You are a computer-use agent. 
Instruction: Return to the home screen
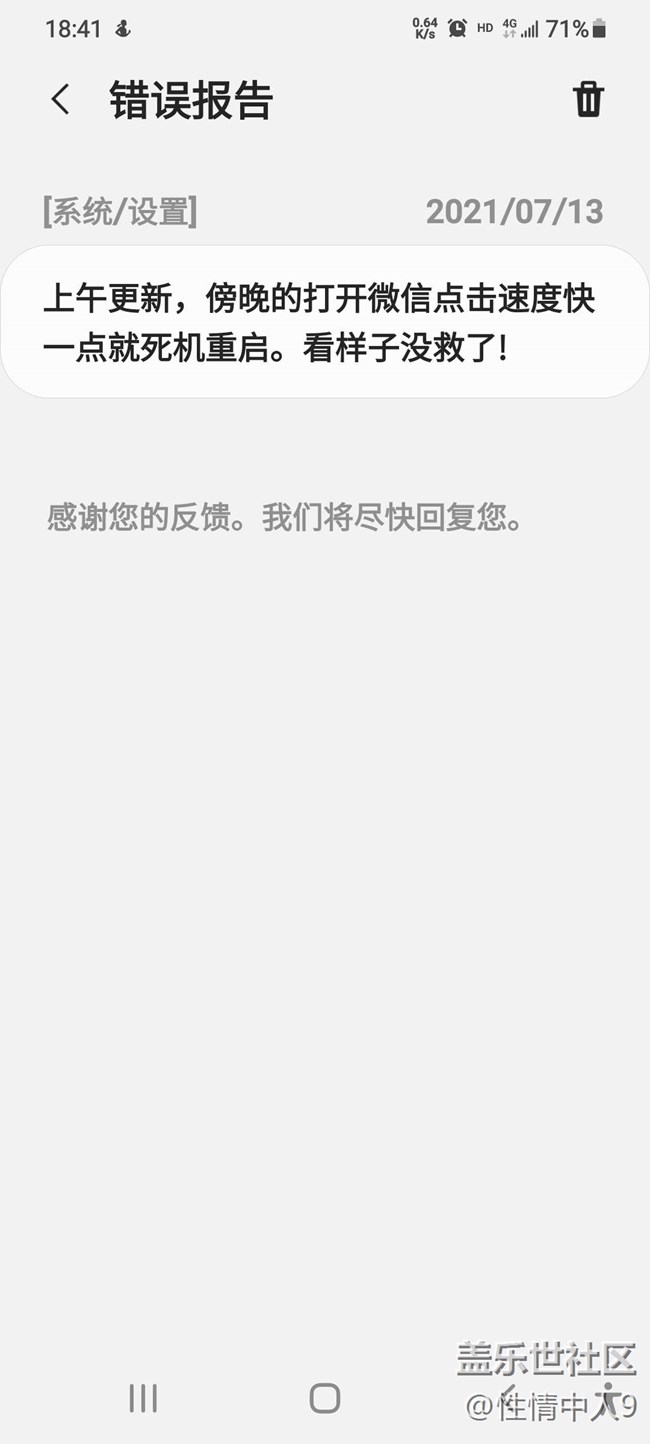[x=325, y=1398]
